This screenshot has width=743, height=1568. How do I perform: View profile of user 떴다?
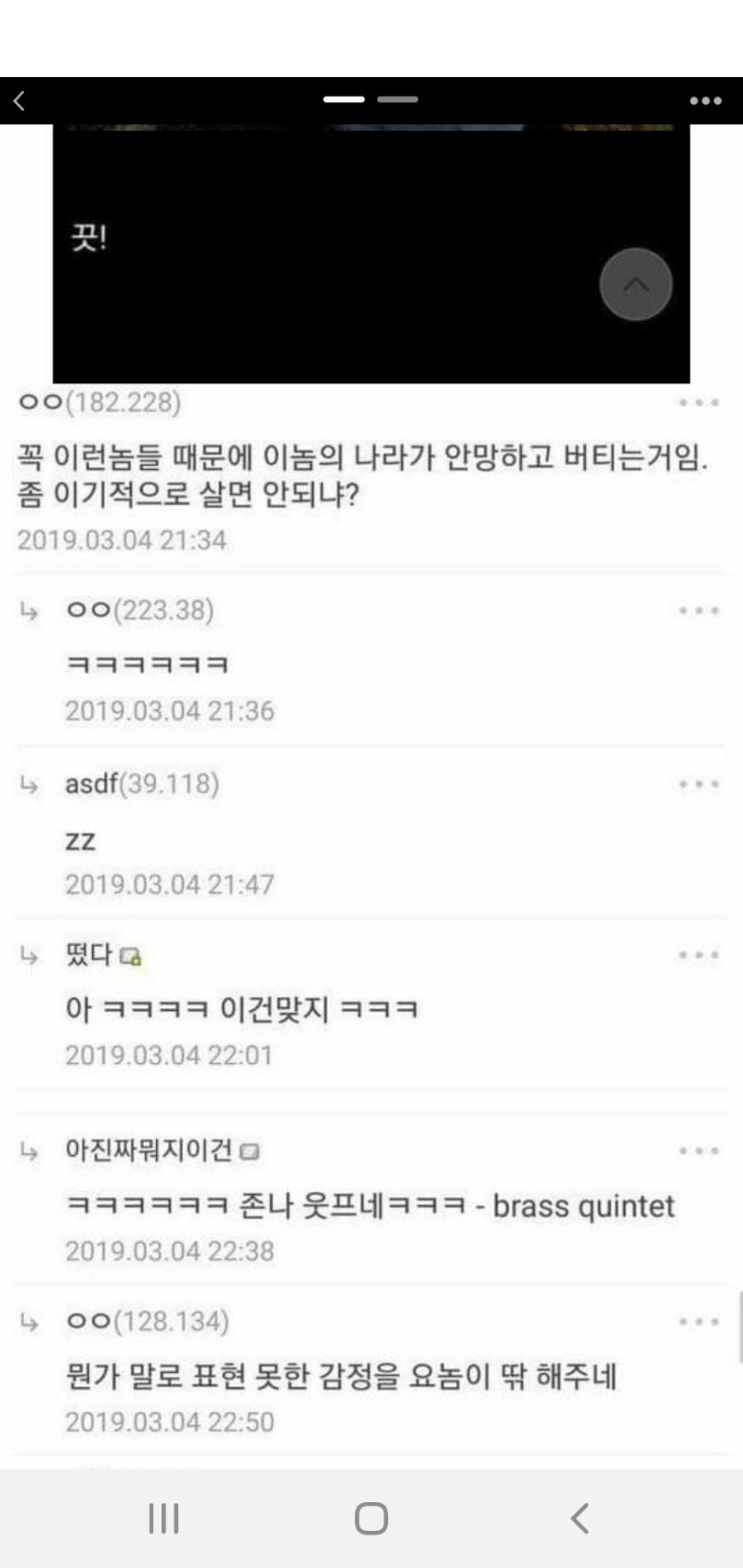tap(89, 955)
